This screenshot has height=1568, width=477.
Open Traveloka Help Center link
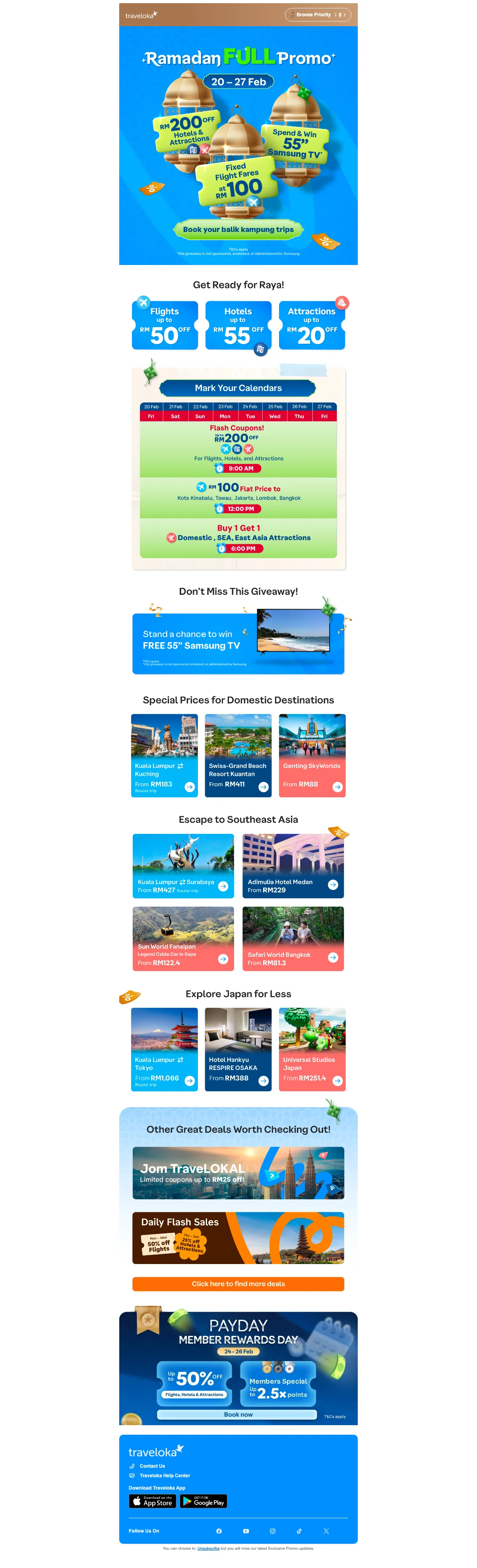coord(164,1475)
